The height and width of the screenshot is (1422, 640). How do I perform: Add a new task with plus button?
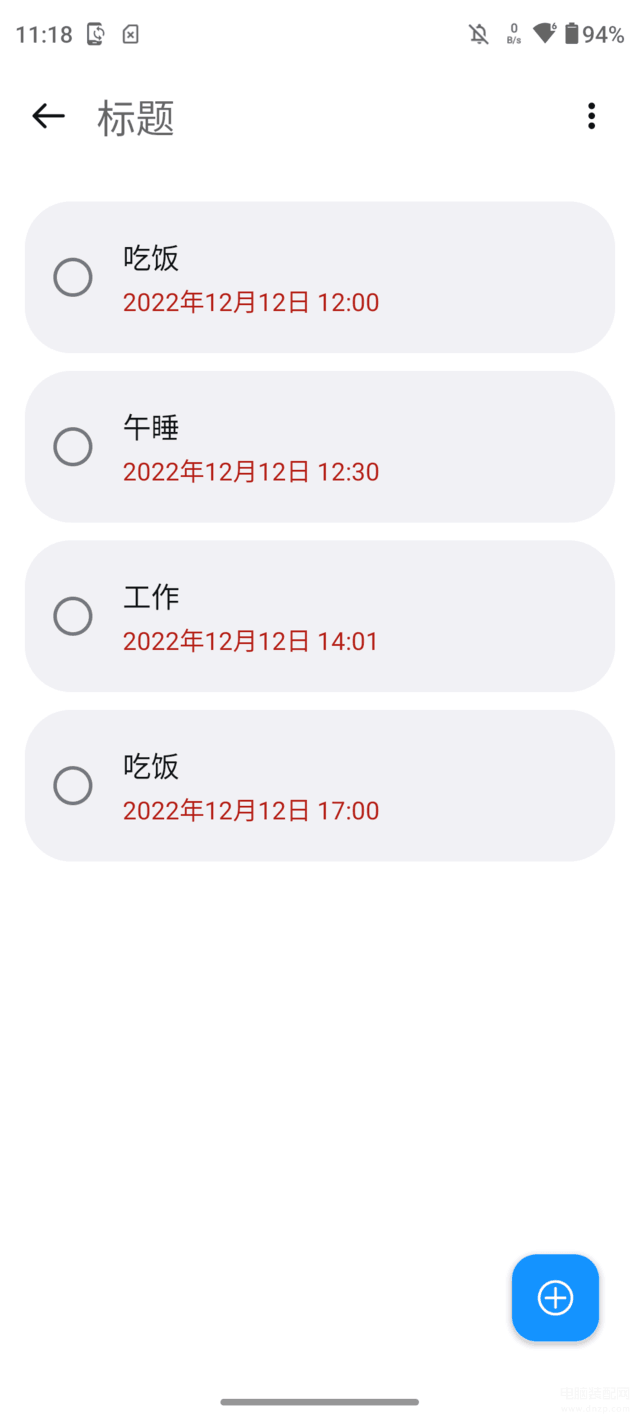coord(555,1298)
